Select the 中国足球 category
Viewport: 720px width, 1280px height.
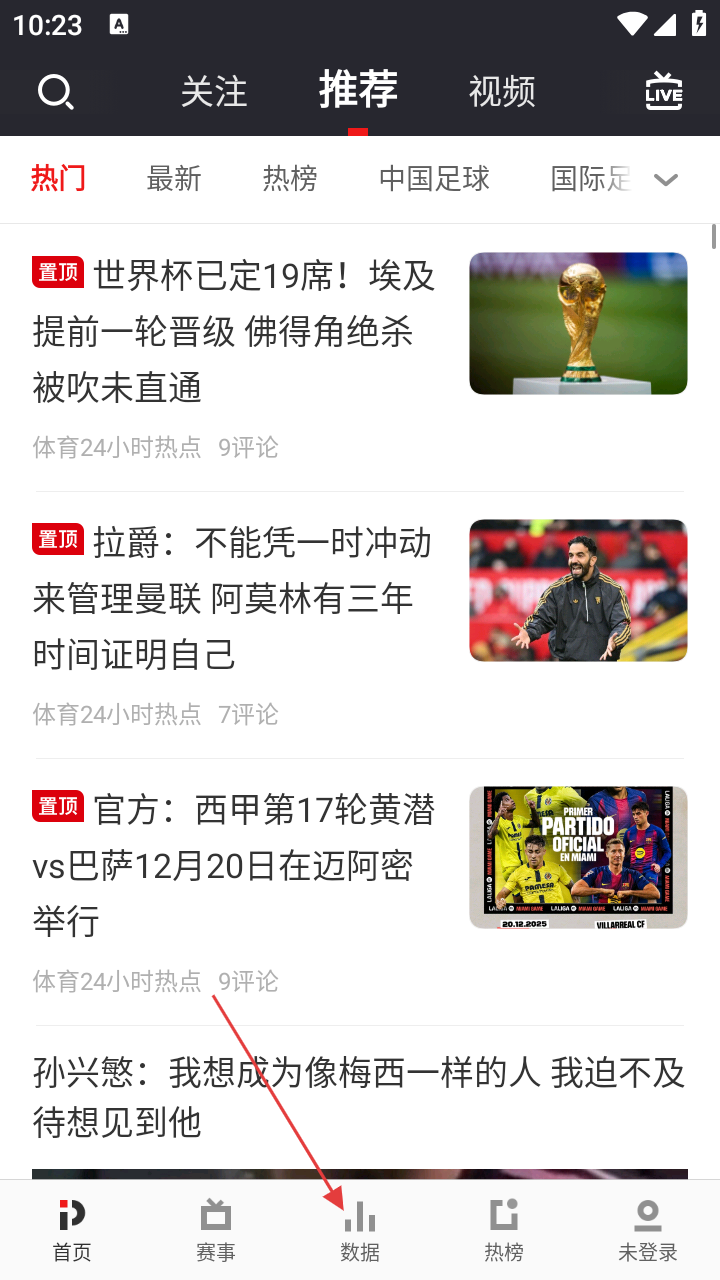click(x=434, y=179)
